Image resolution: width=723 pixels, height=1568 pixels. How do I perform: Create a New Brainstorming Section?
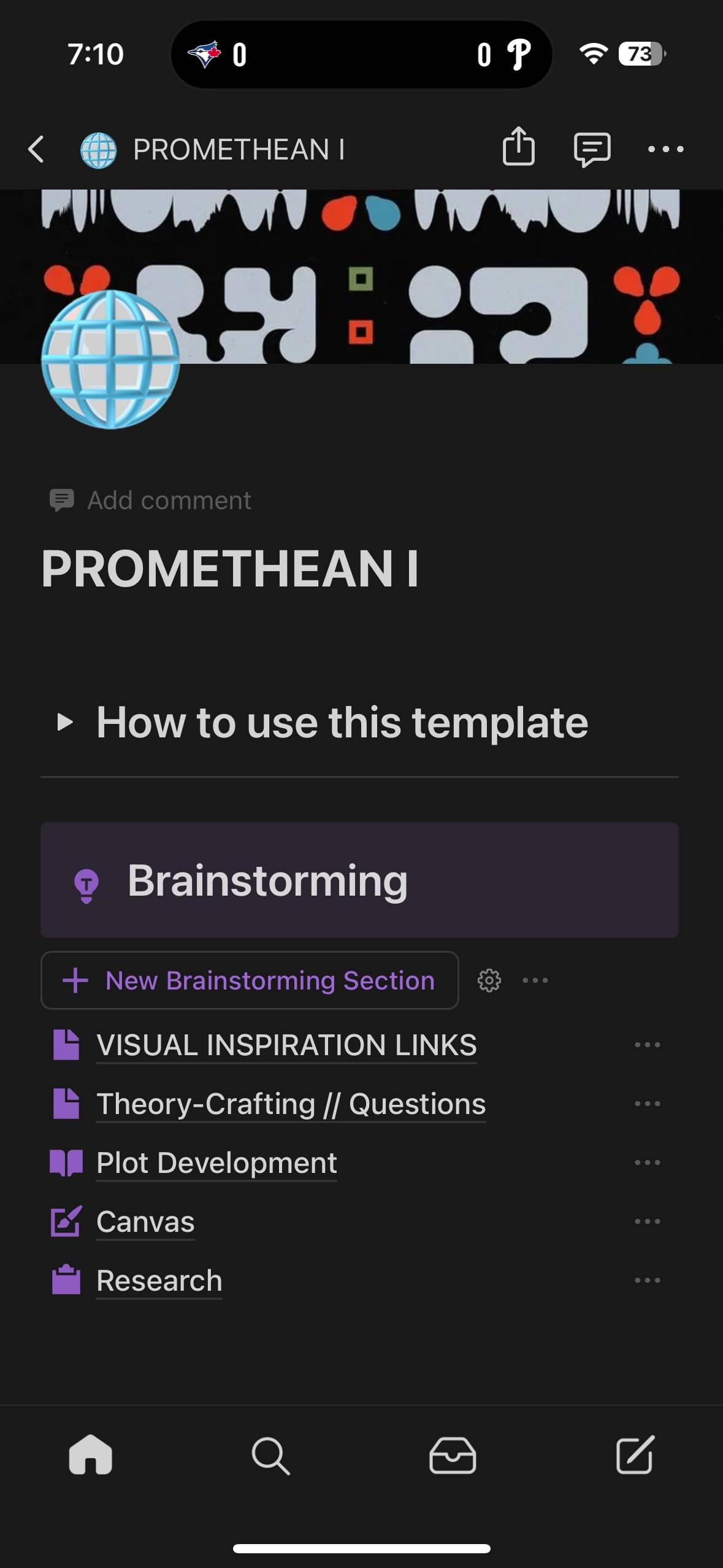click(250, 980)
